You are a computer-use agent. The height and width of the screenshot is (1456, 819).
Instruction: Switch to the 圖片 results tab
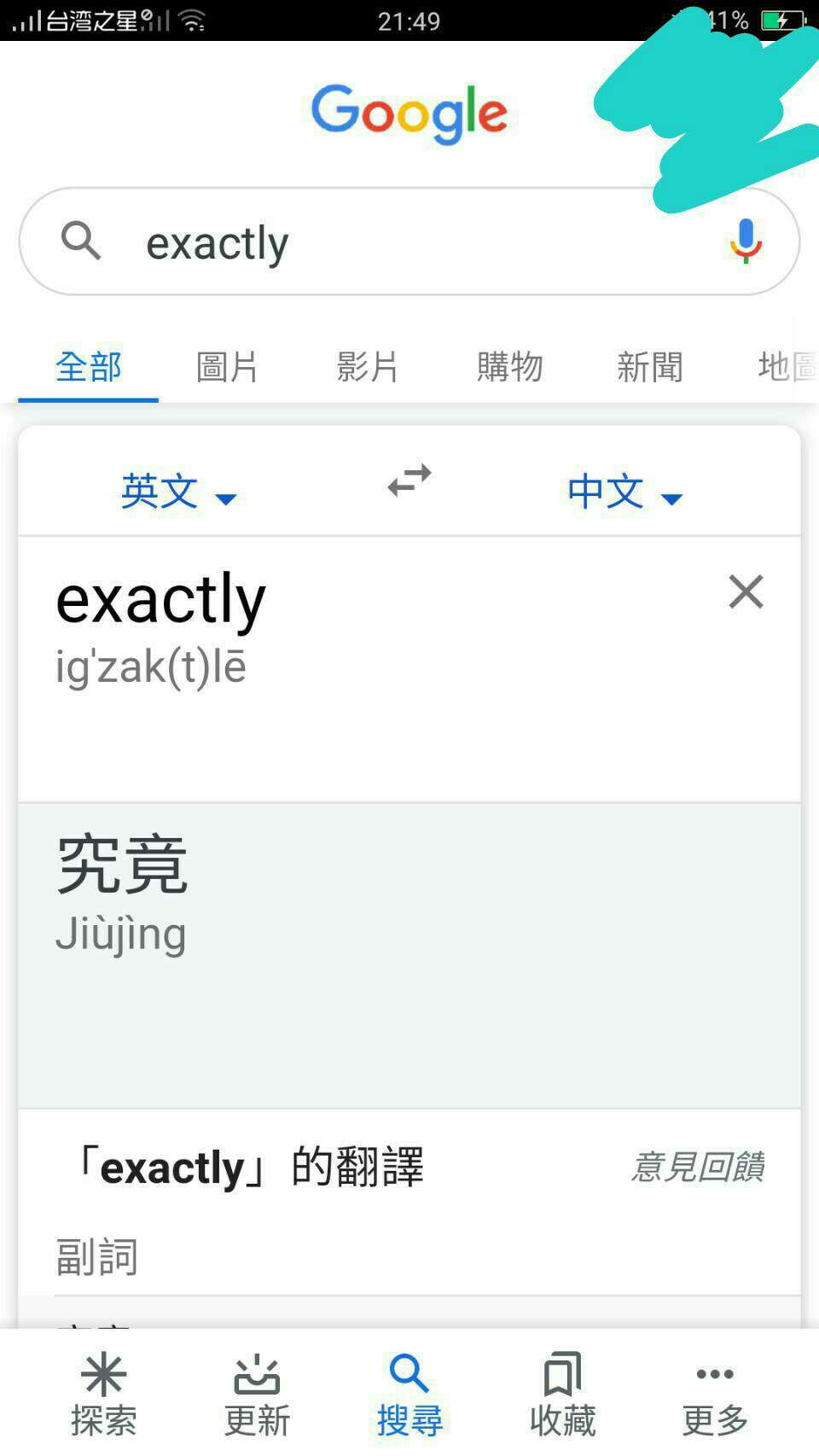tap(227, 367)
